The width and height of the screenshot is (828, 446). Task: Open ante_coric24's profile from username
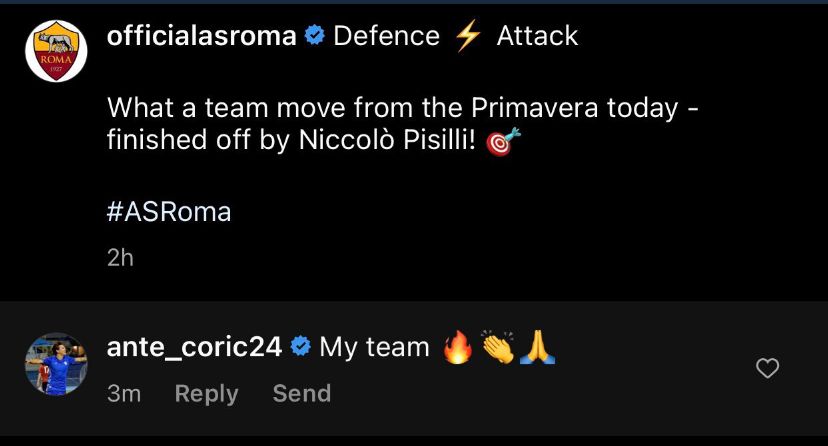click(x=194, y=347)
